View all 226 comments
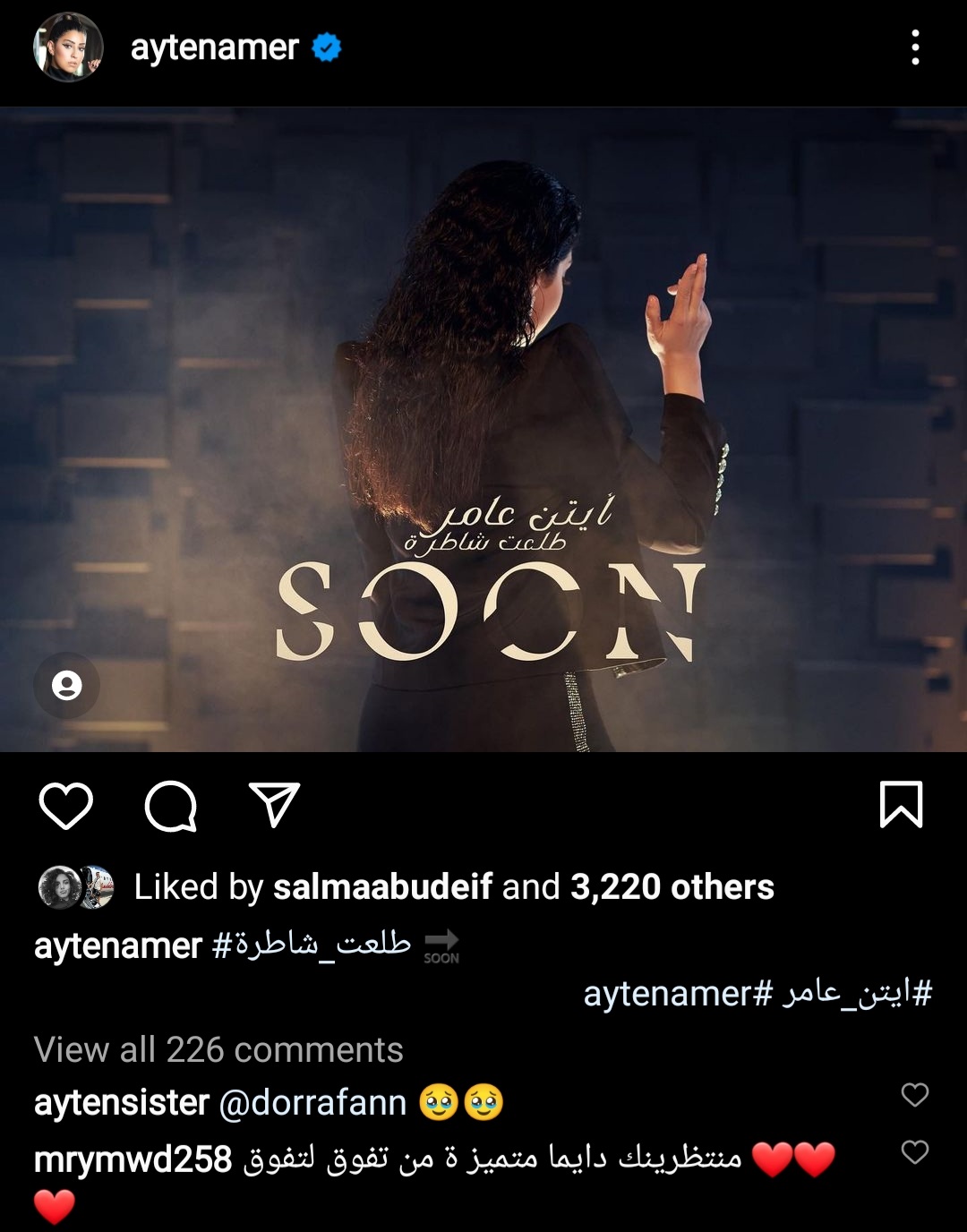This screenshot has height=1232, width=967. point(218,1049)
